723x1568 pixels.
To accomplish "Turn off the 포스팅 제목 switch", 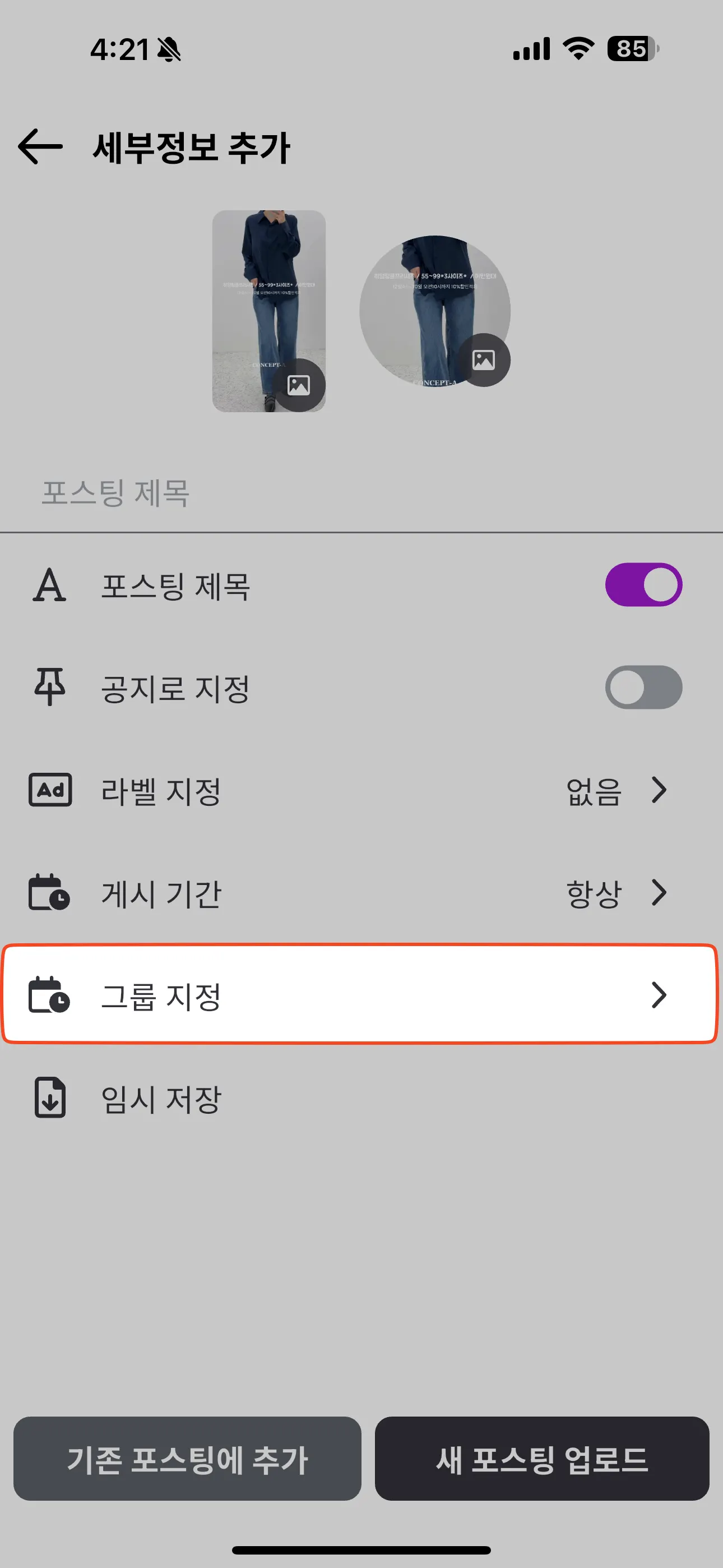I will pyautogui.click(x=643, y=585).
